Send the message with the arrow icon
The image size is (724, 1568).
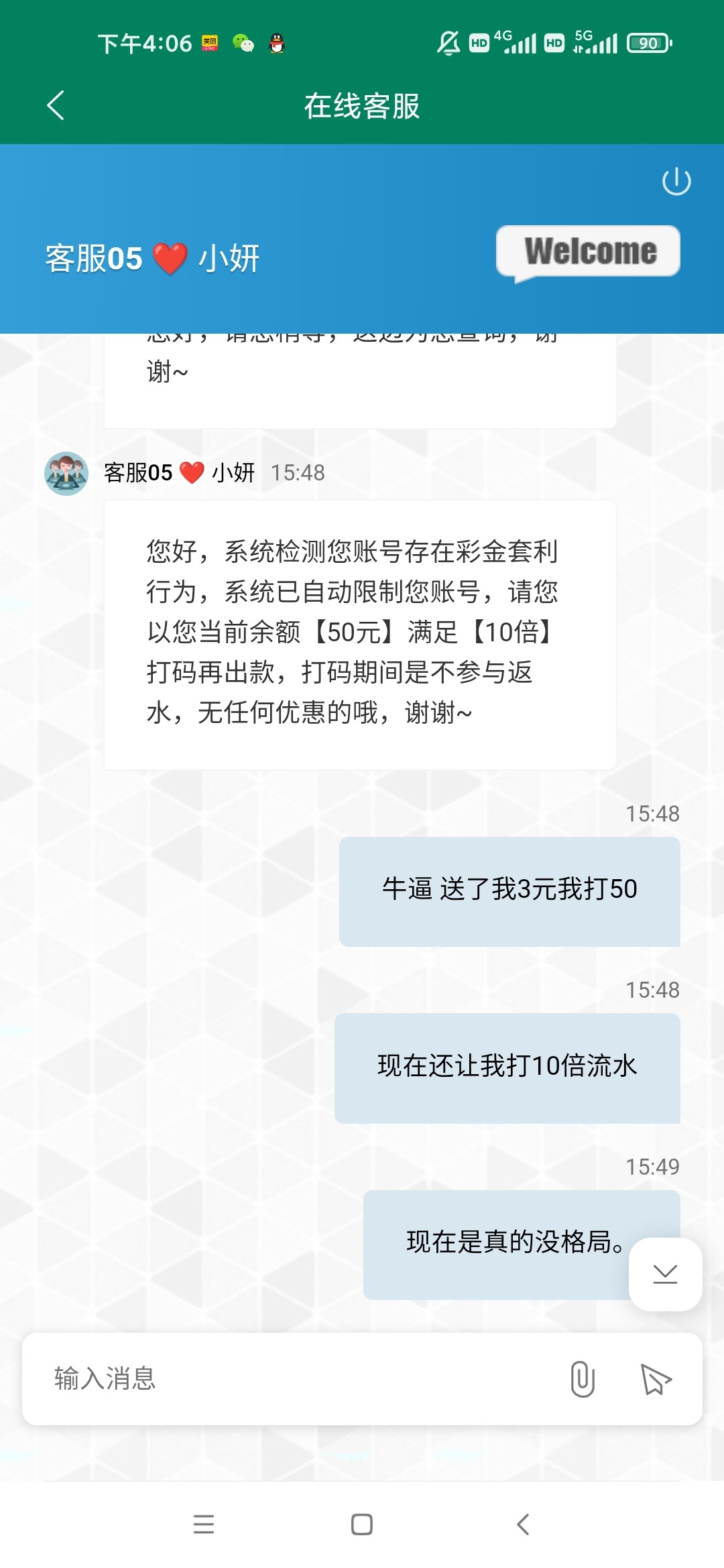[x=656, y=1379]
